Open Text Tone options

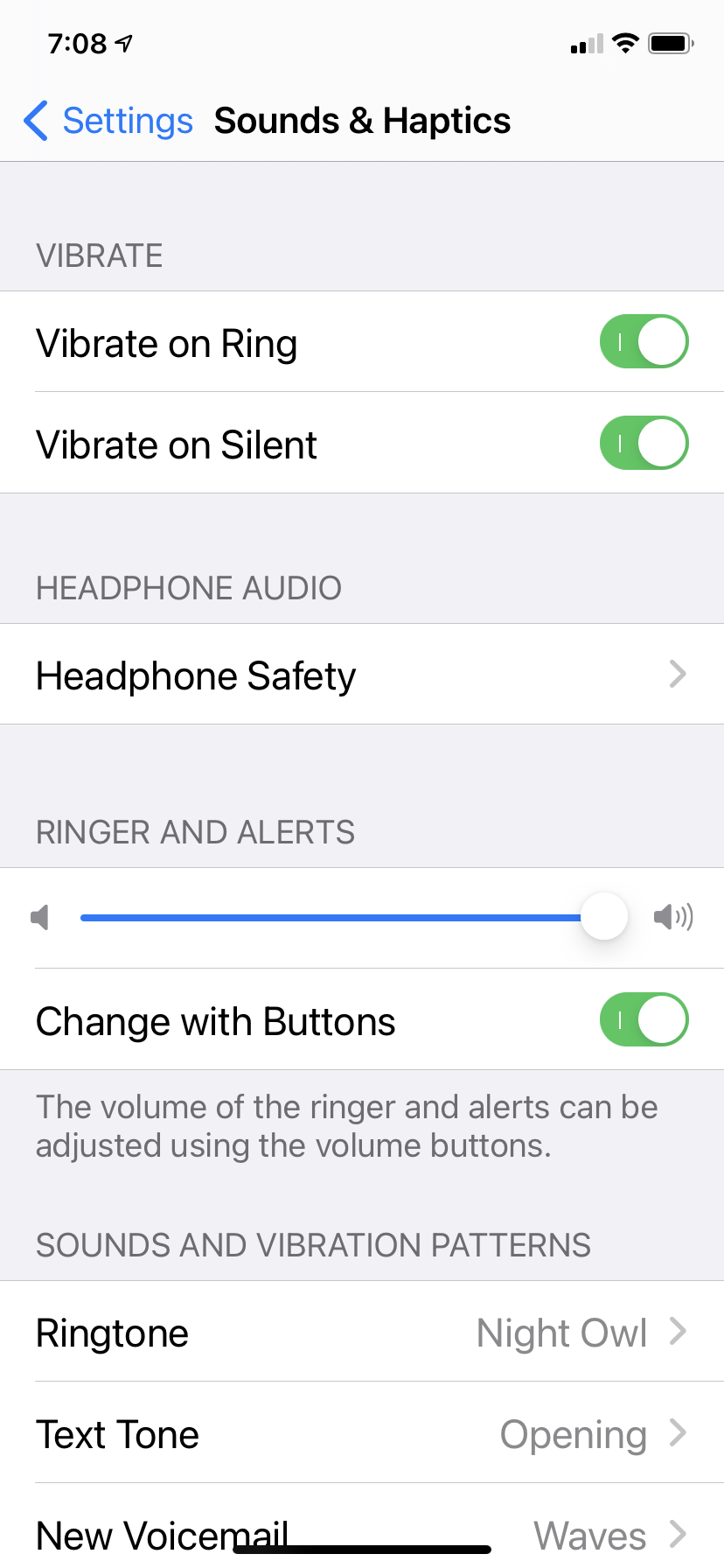(x=362, y=1434)
